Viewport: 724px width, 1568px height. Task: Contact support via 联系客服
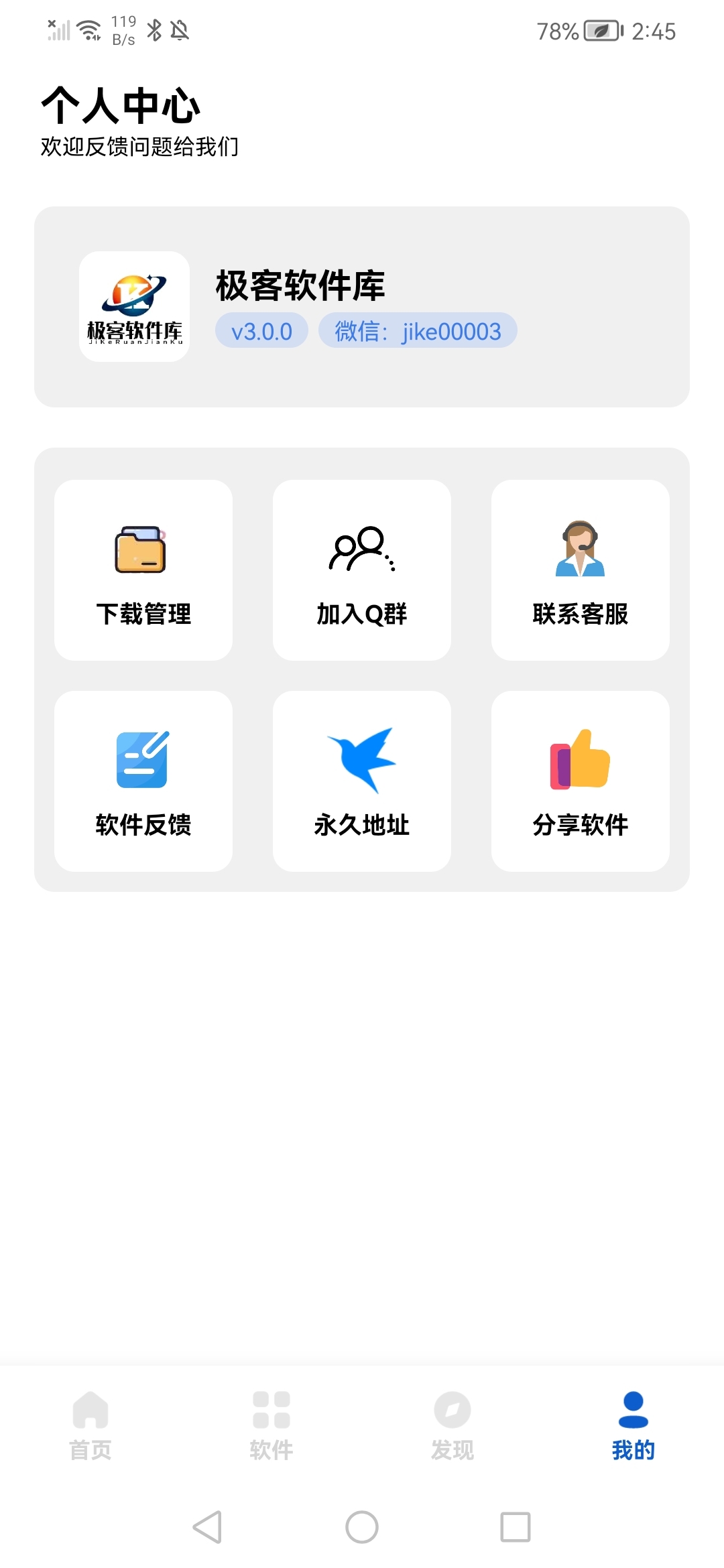581,570
